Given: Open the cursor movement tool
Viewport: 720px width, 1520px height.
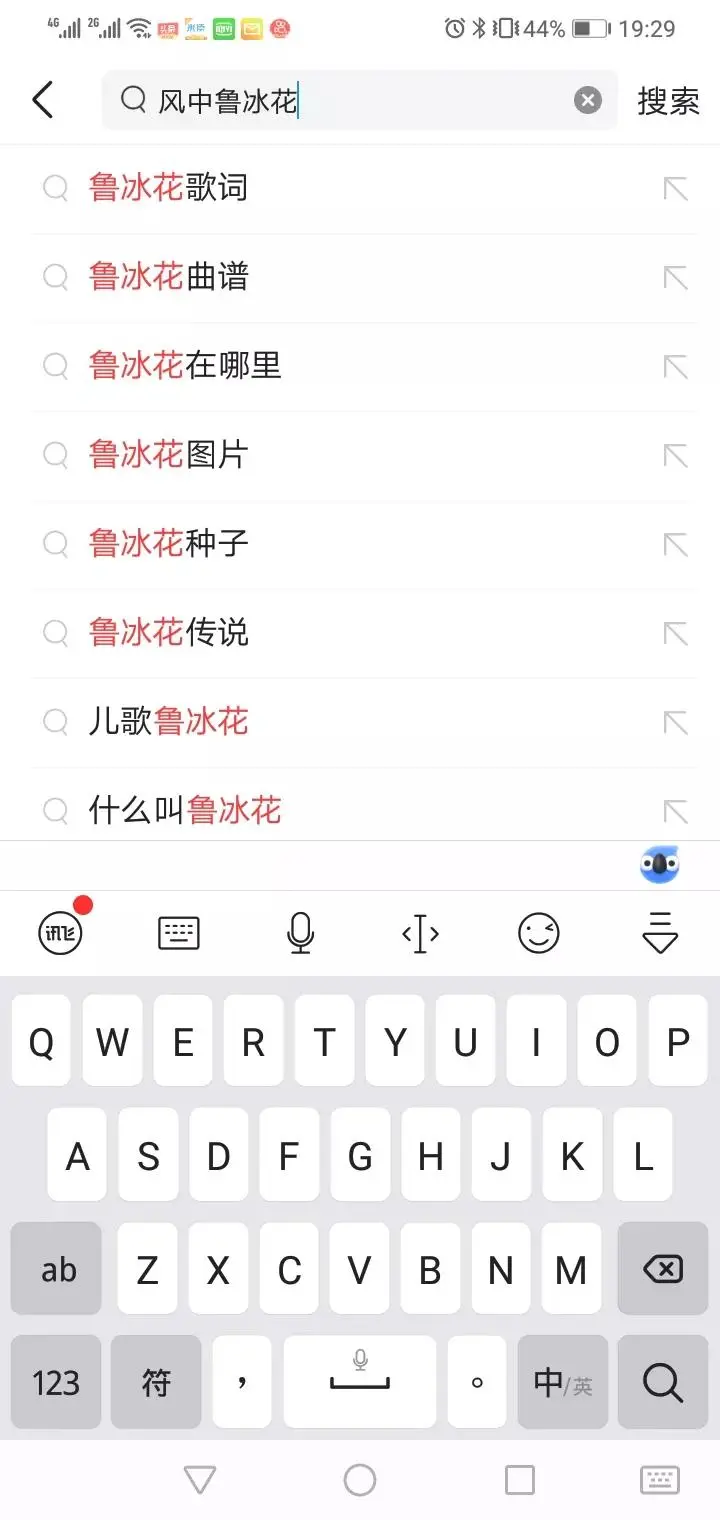Looking at the screenshot, I should click(420, 934).
